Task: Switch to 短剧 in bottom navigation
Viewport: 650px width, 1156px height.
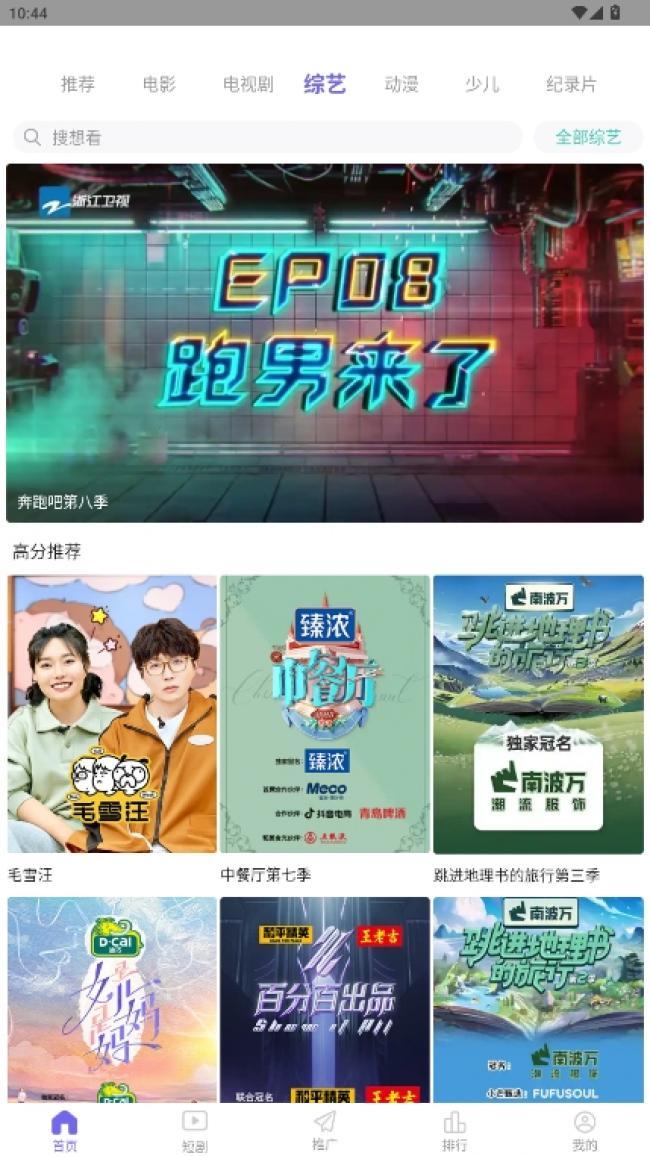Action: (195, 1131)
